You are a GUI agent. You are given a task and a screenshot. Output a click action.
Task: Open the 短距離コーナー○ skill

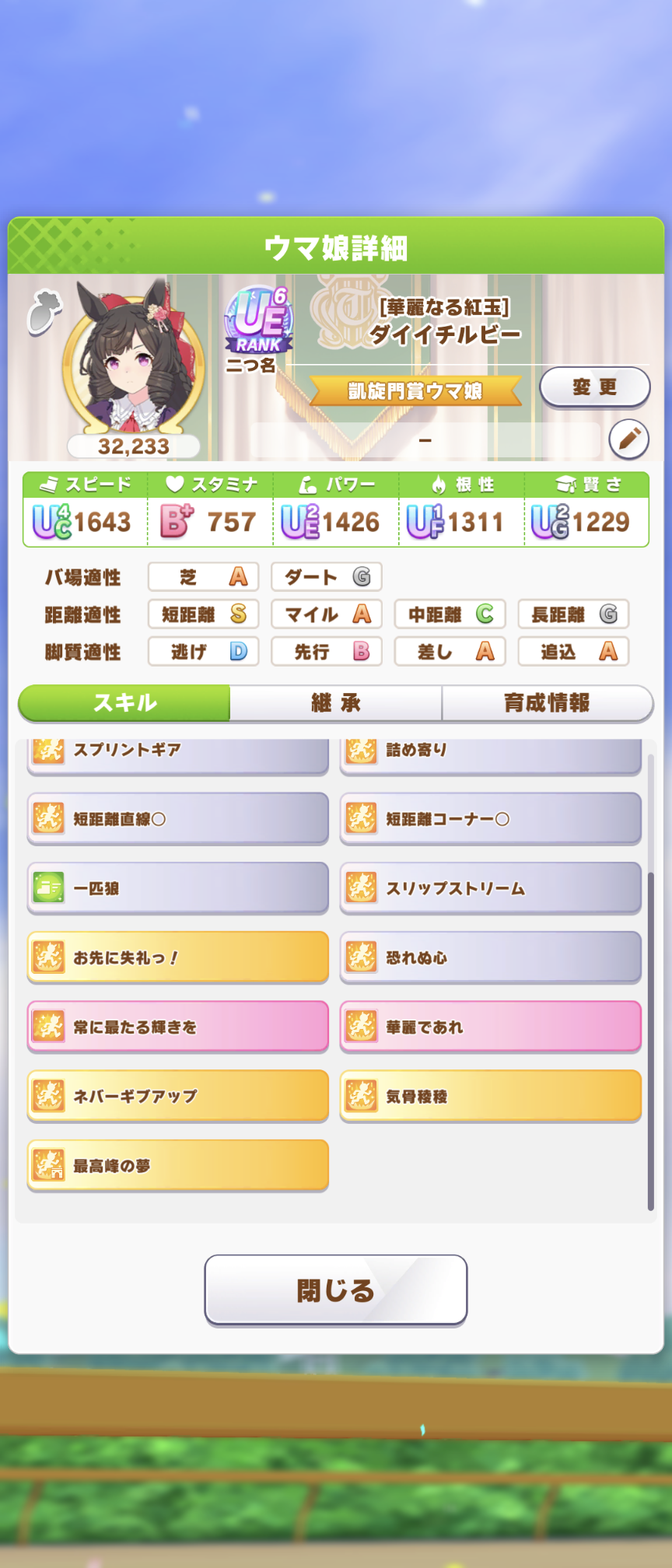(x=491, y=818)
